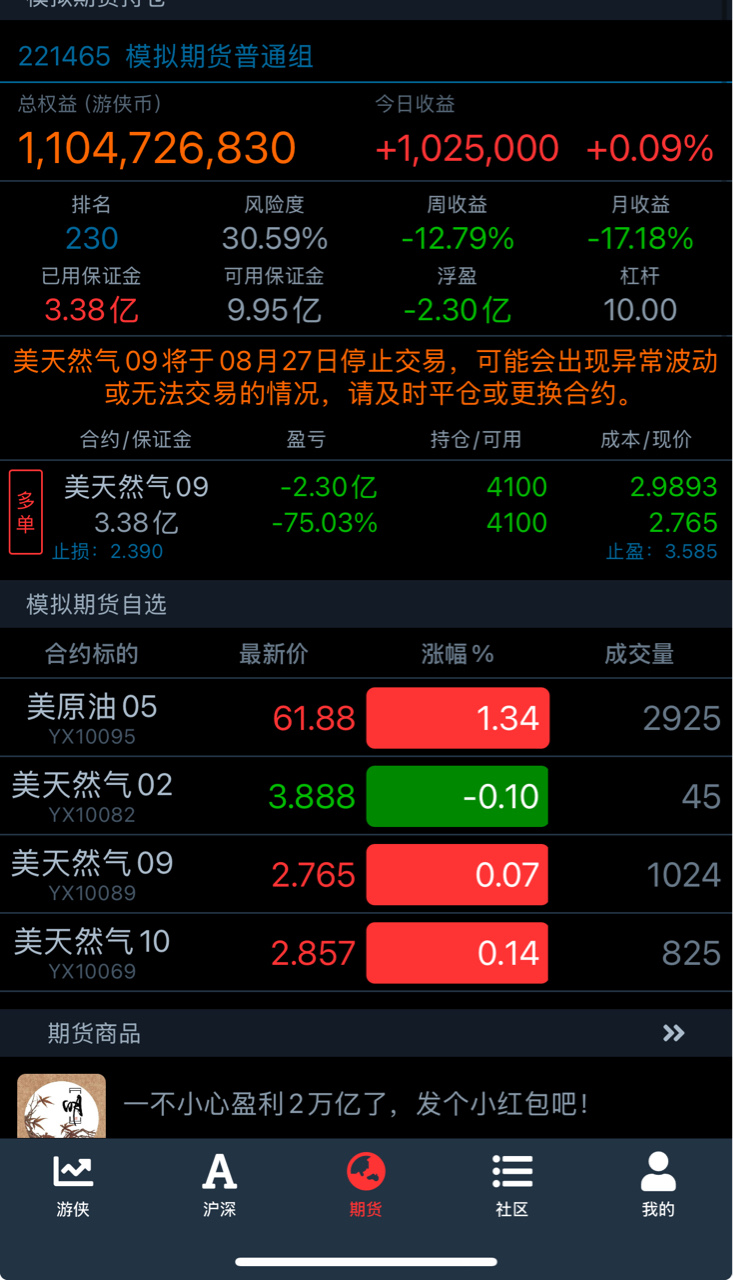
Task: Tap the 1.34 change badge for 美原油 05
Action: pyautogui.click(x=458, y=718)
